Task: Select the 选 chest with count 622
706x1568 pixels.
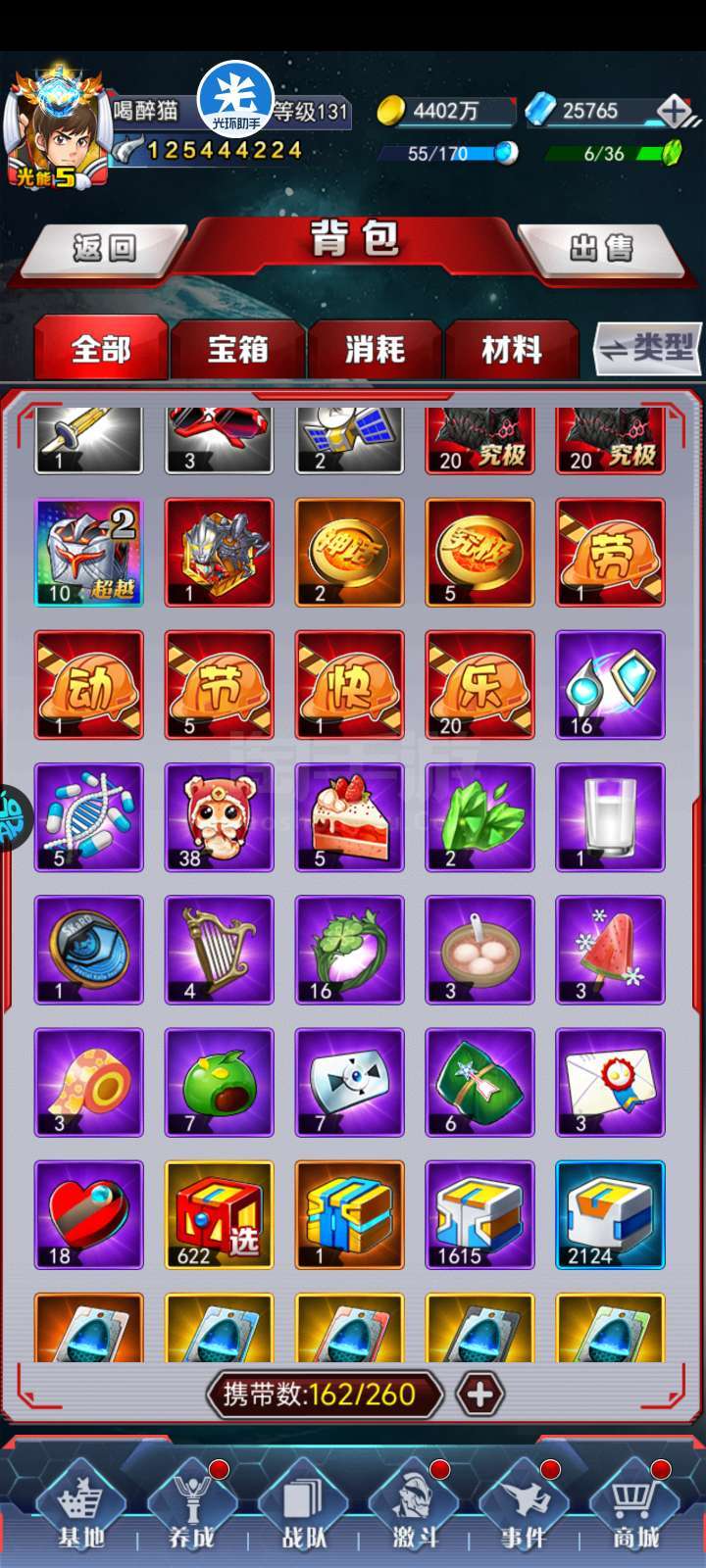Action: coord(220,1214)
